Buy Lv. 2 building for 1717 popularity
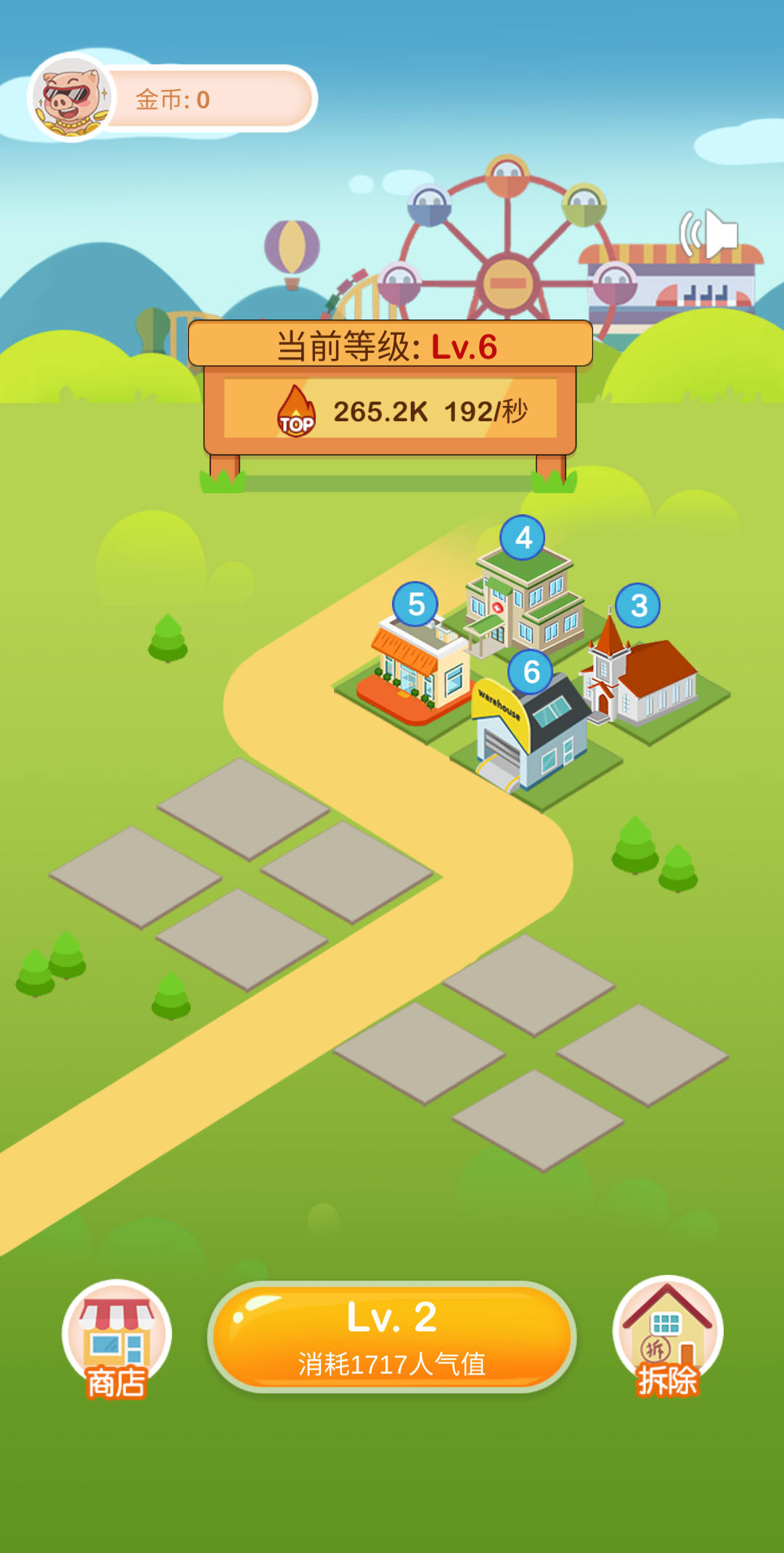The width and height of the screenshot is (784, 1553). pos(392,1337)
